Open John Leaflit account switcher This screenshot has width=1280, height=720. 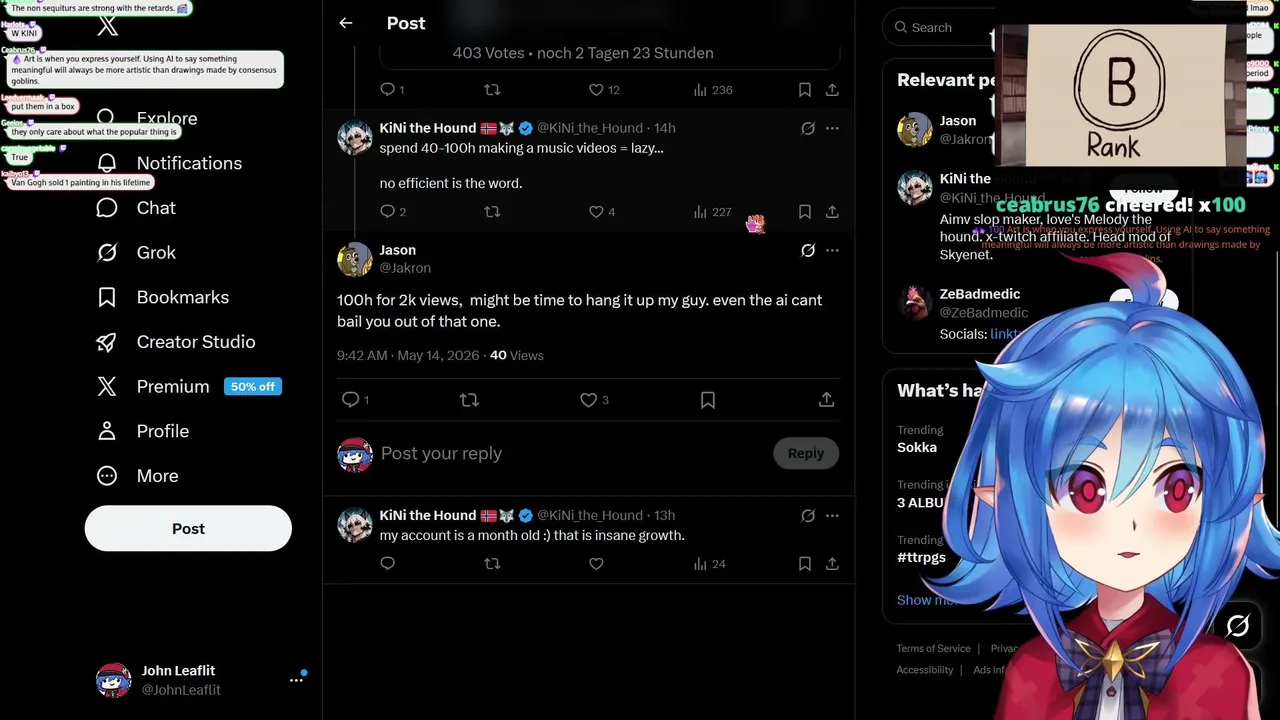[x=200, y=680]
